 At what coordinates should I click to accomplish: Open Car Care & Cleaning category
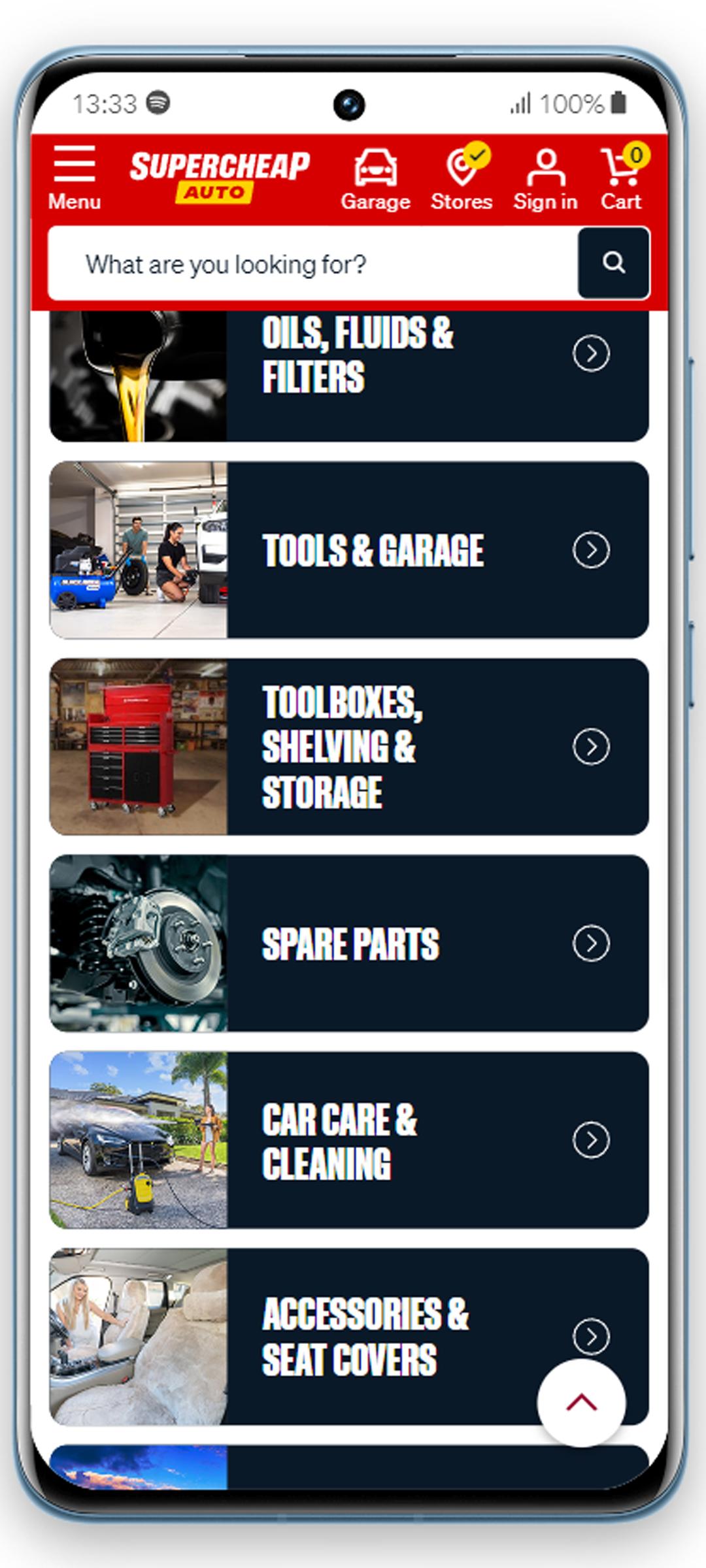coord(349,1140)
